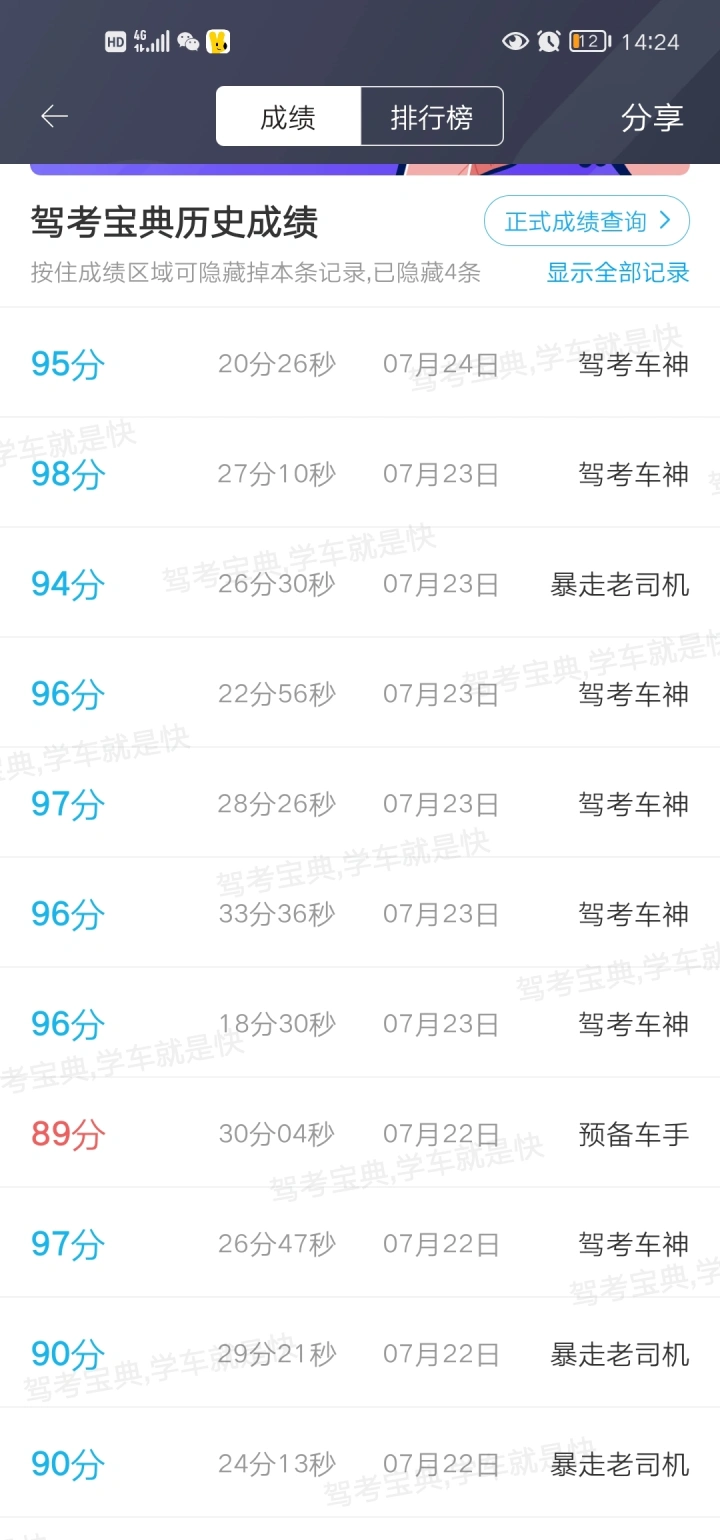The width and height of the screenshot is (720, 1540).
Task: View the 90分 record taking 29分21秒
Action: pyautogui.click(x=360, y=1354)
